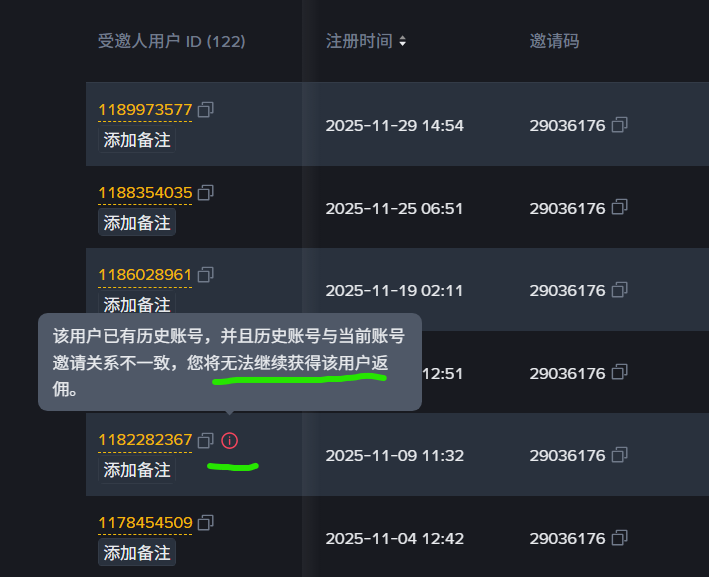Copy user ID 1182282367

(x=206, y=440)
